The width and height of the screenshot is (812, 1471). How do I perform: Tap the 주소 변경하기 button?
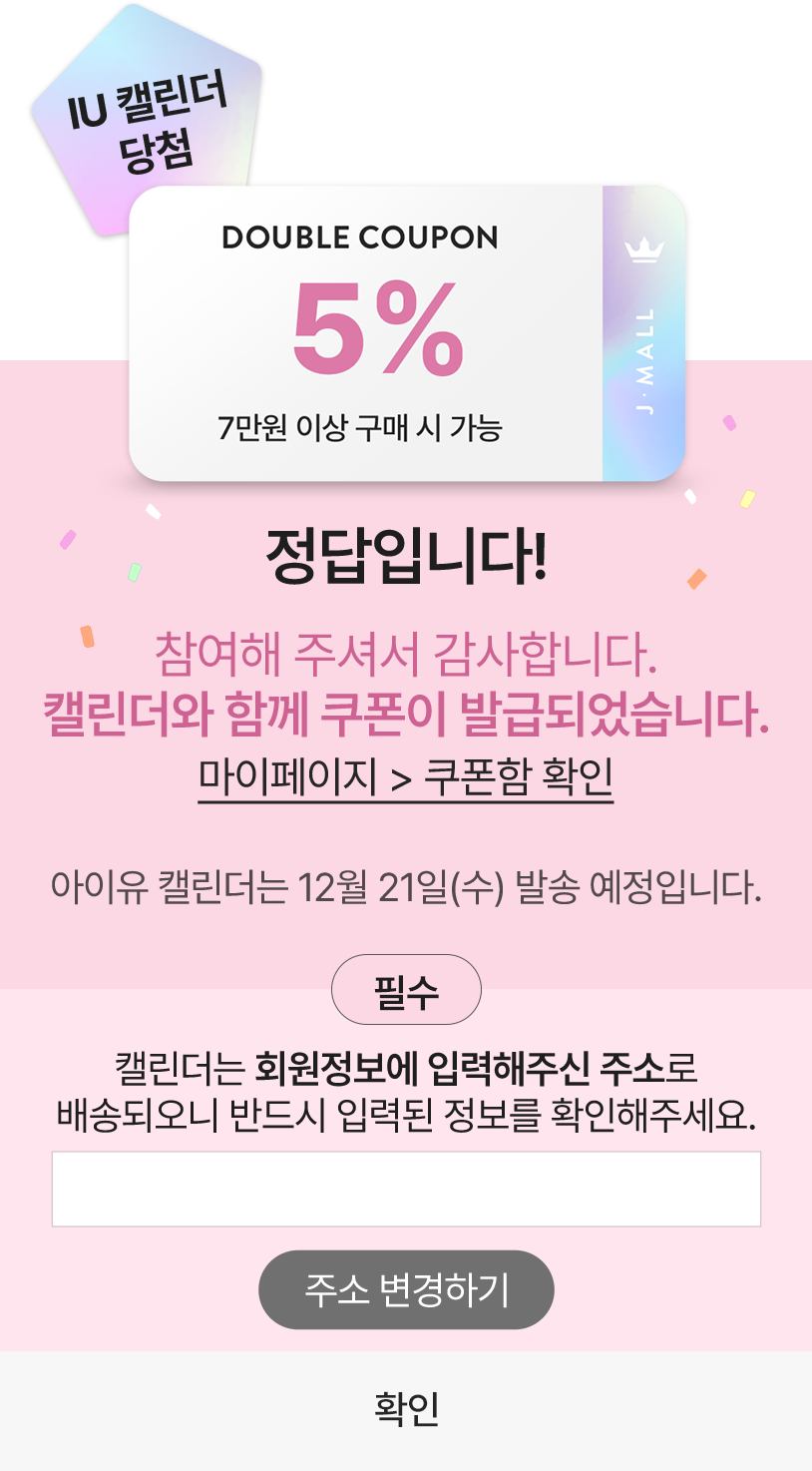coord(406,1289)
